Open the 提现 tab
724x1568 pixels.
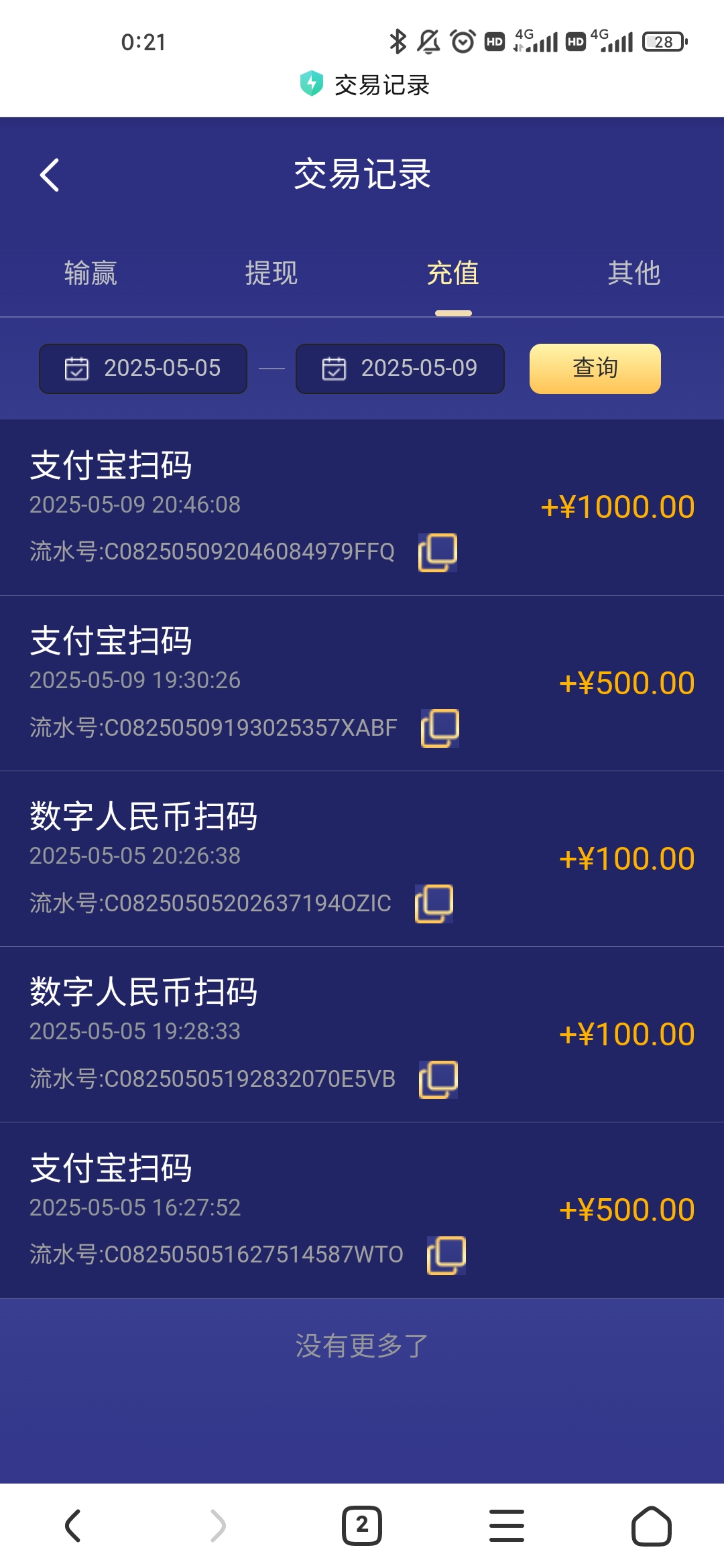(271, 273)
